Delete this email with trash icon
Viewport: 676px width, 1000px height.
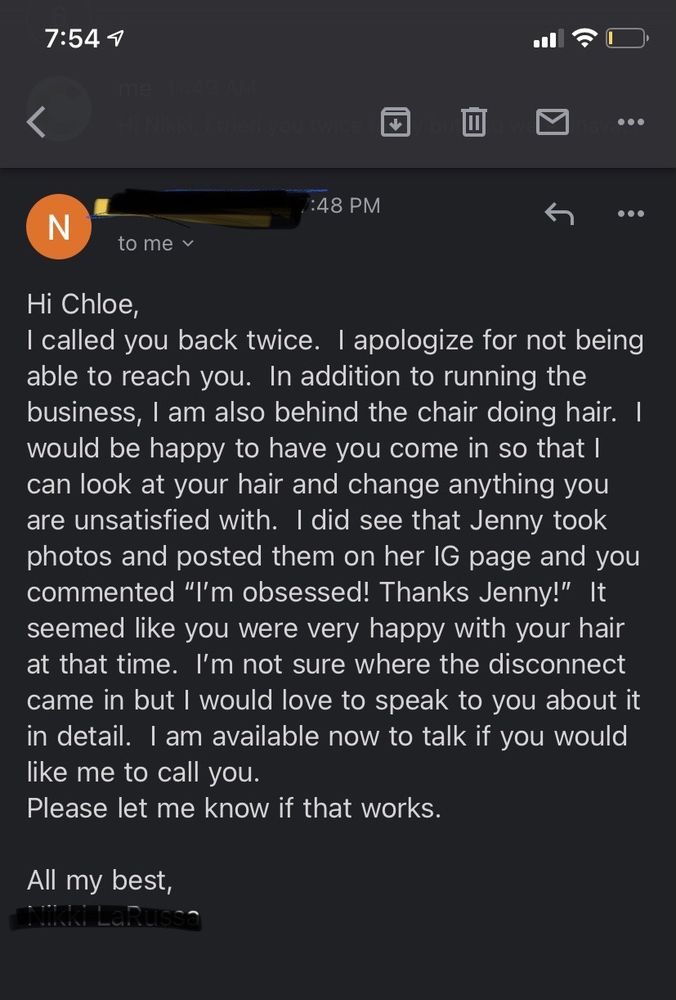click(474, 122)
